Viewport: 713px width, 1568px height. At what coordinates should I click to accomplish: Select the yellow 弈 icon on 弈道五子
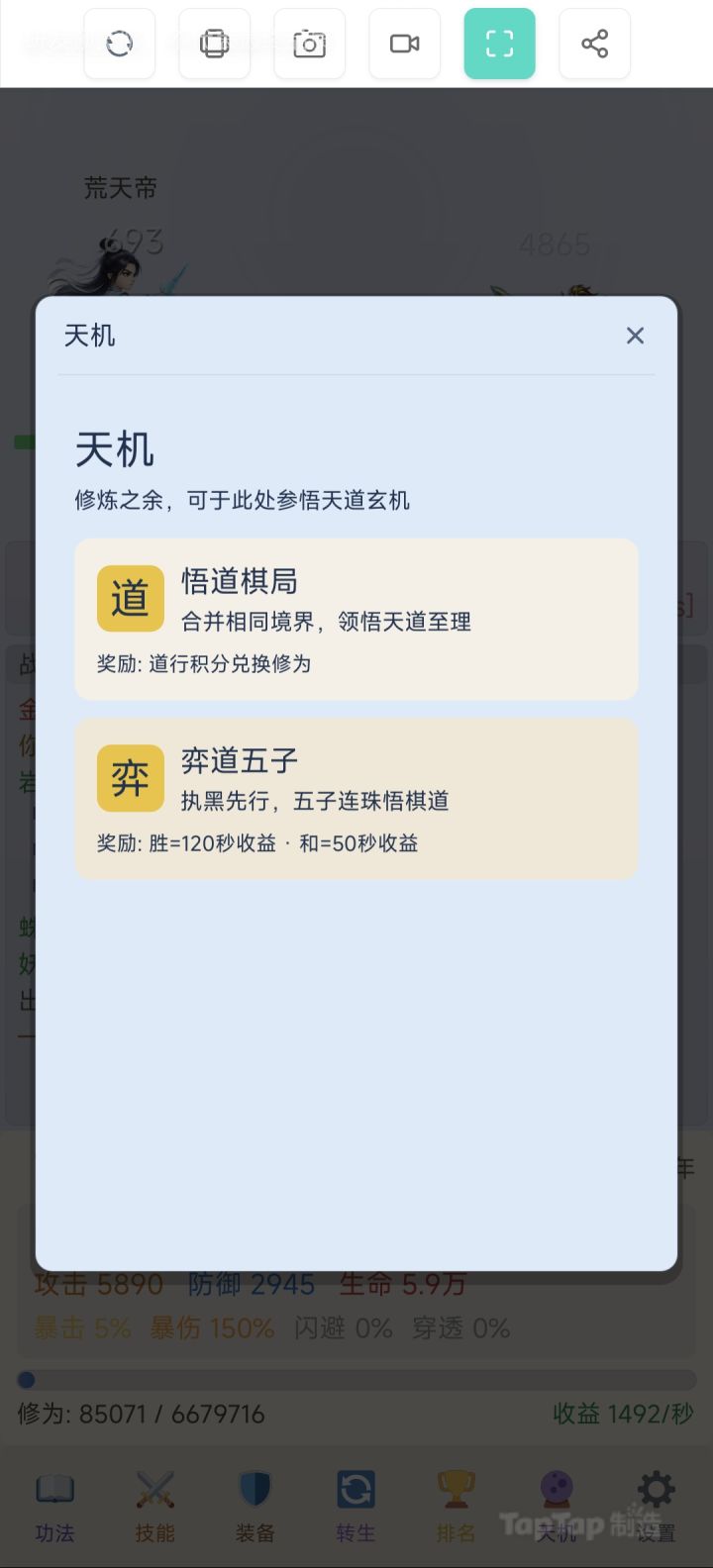(130, 777)
